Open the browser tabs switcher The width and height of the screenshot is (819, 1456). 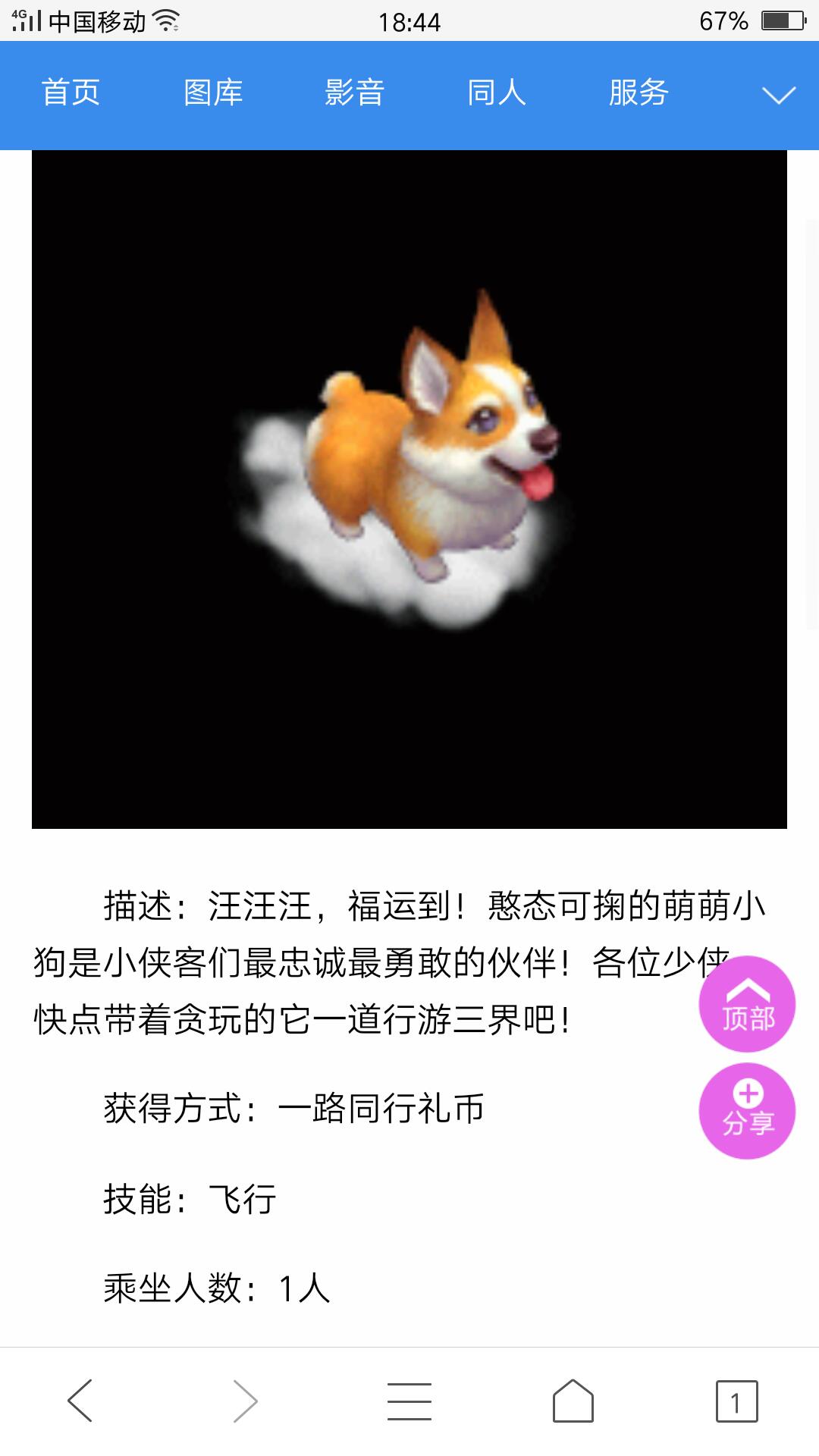tap(736, 1401)
